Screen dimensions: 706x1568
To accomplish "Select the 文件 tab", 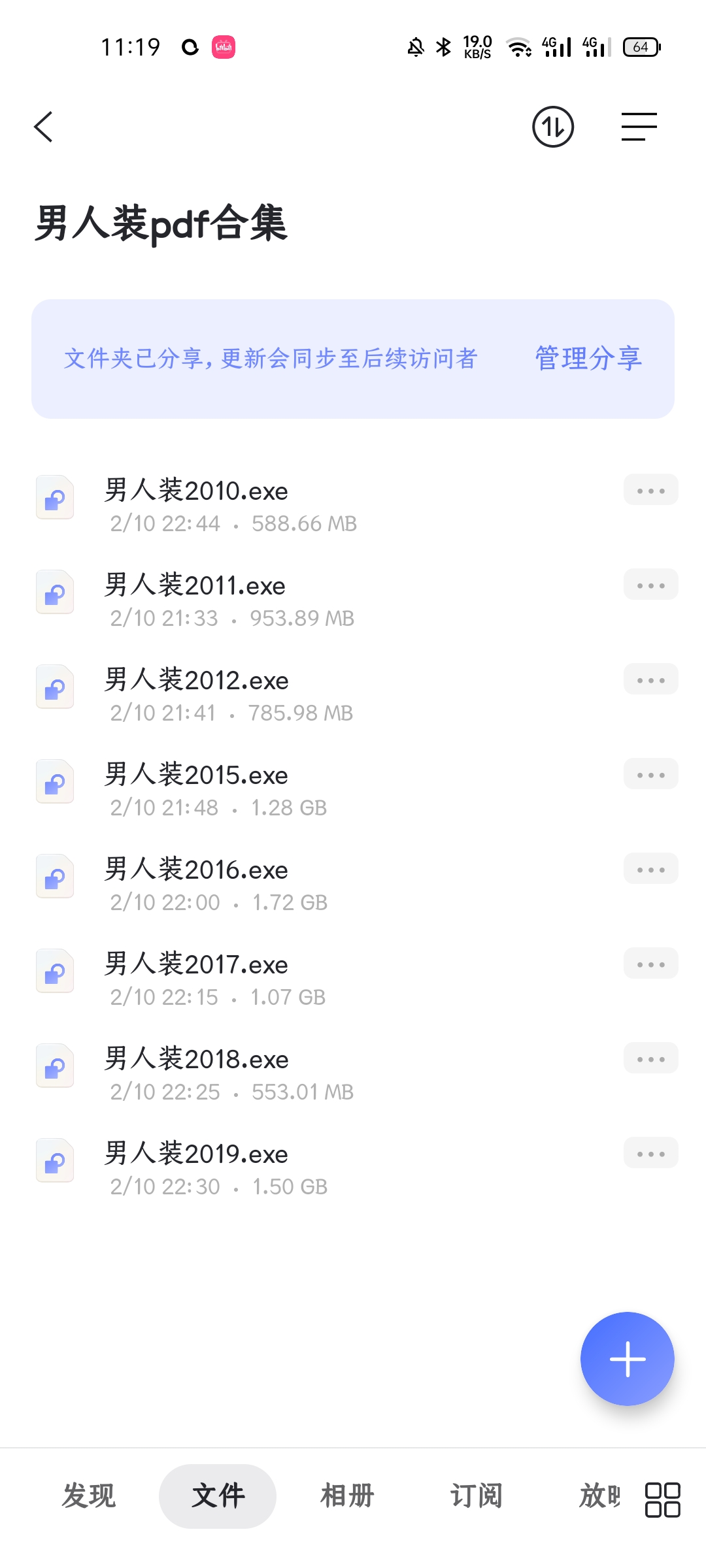I will coord(218,1496).
